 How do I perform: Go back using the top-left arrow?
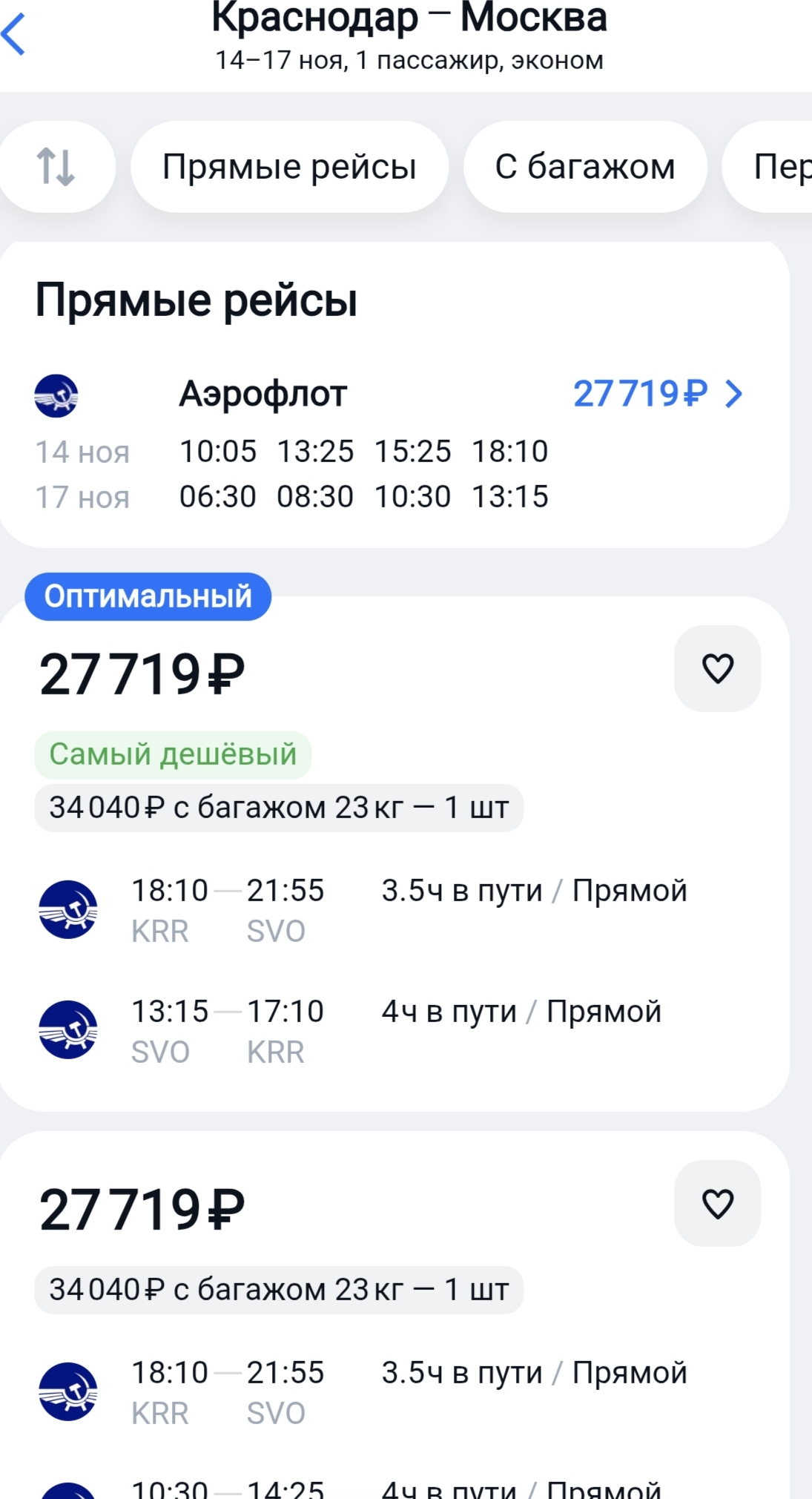pyautogui.click(x=14, y=33)
